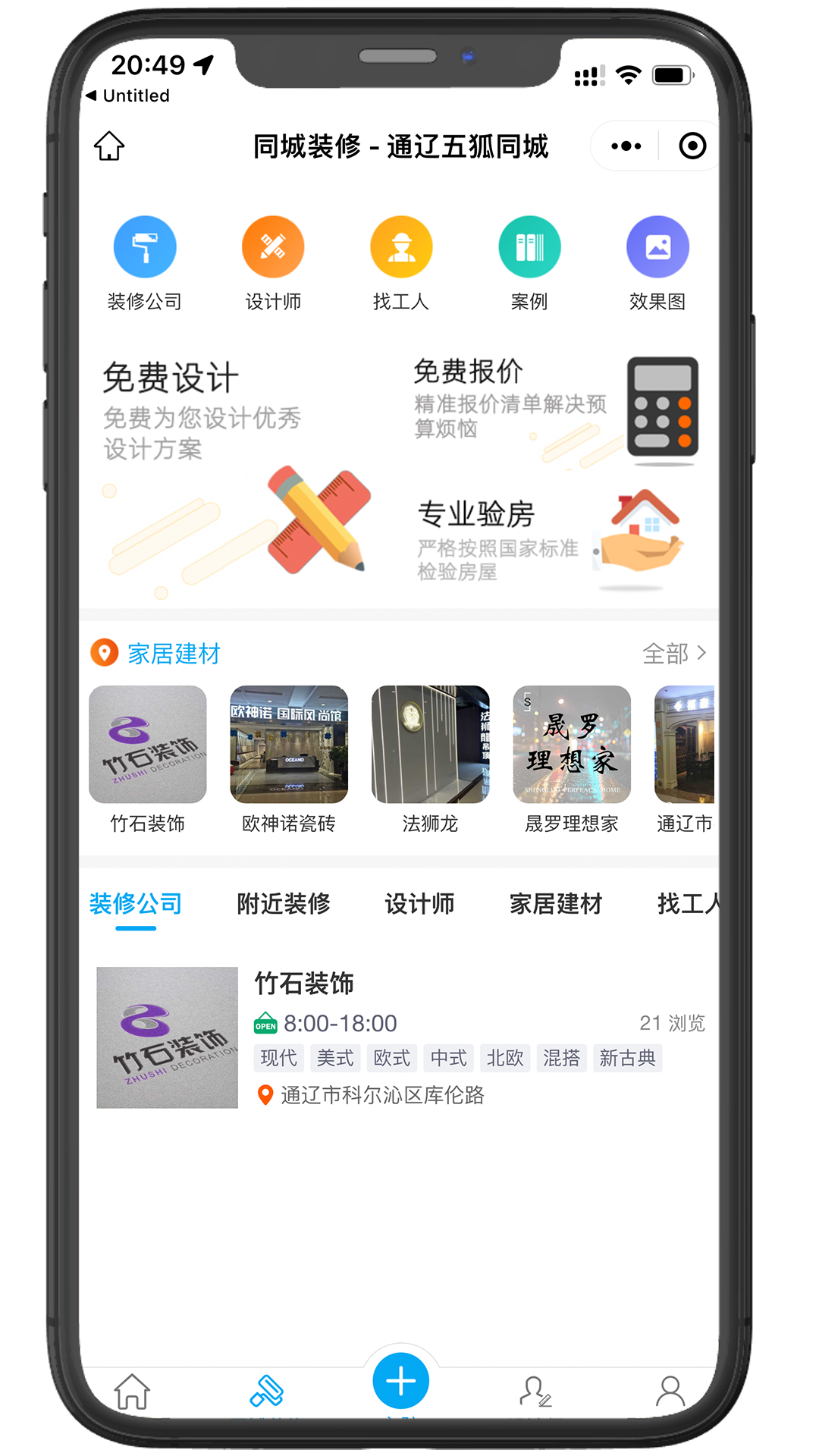Open the mini program overflow menu
819x1456 pixels.
(x=626, y=146)
